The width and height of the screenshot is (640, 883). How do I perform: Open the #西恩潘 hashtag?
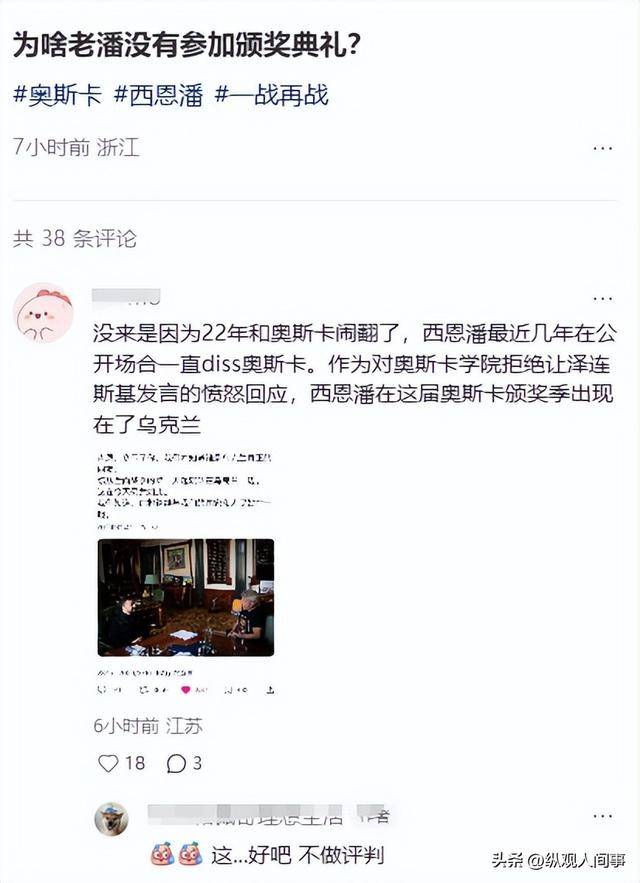click(x=159, y=96)
